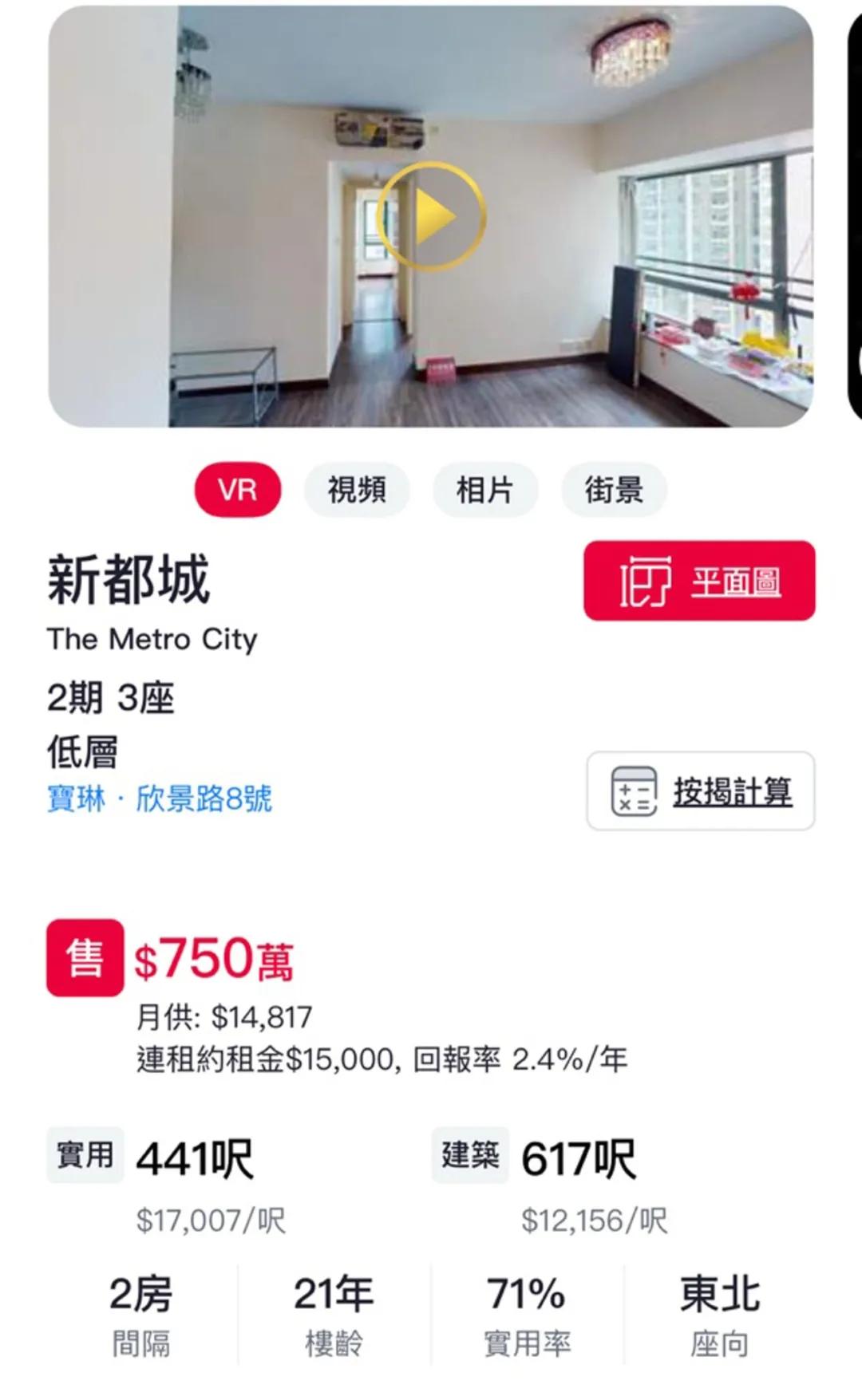Switch to the 視頻 video tab
The image size is (862, 1400).
(x=358, y=491)
